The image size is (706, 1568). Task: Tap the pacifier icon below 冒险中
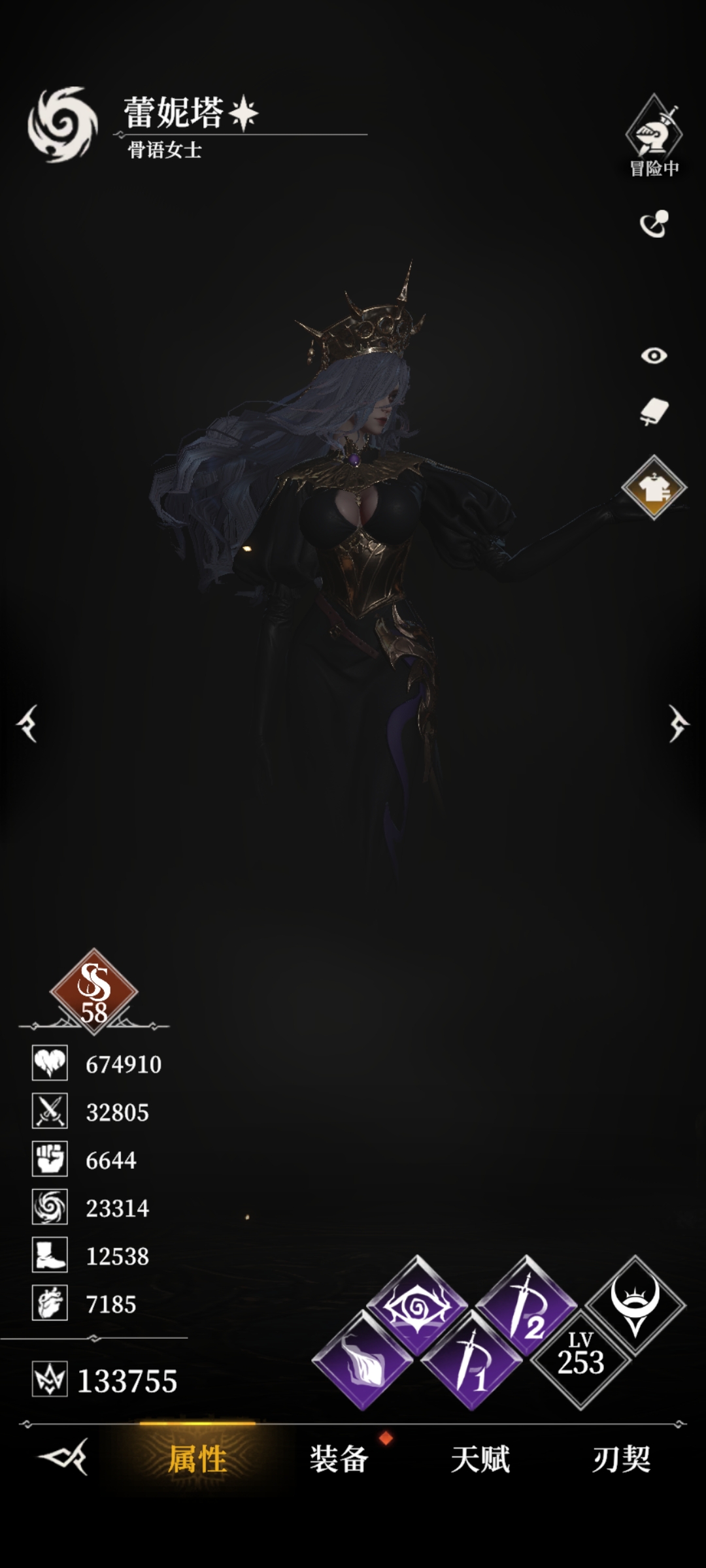(x=654, y=224)
